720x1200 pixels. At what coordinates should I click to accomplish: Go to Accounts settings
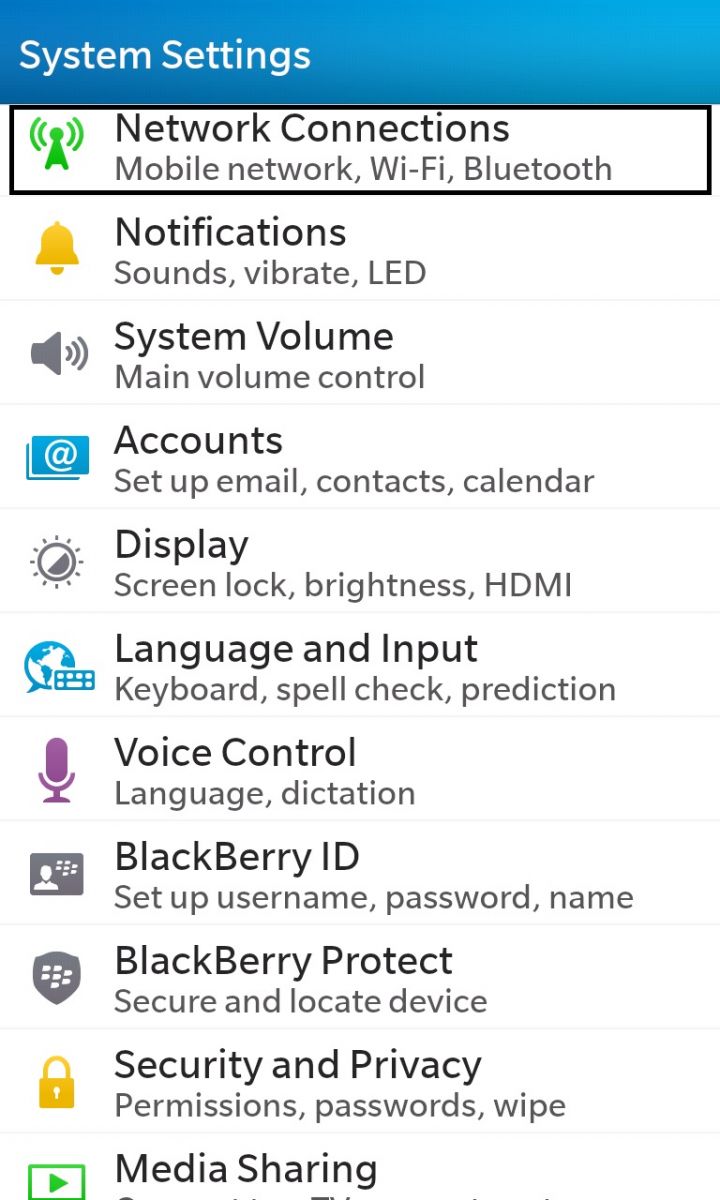click(360, 459)
